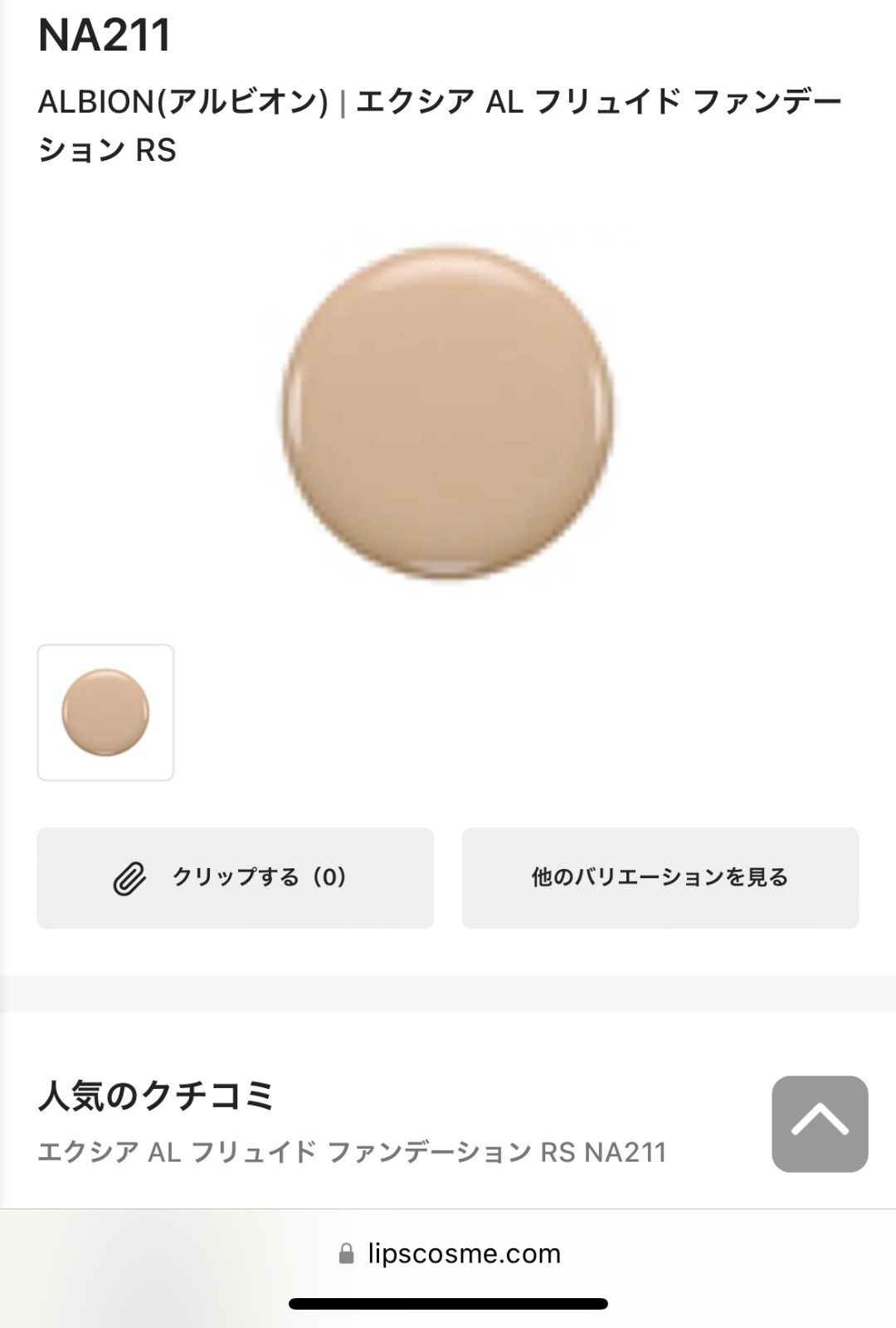Select the NA211 swatch thumbnail

[x=105, y=712]
